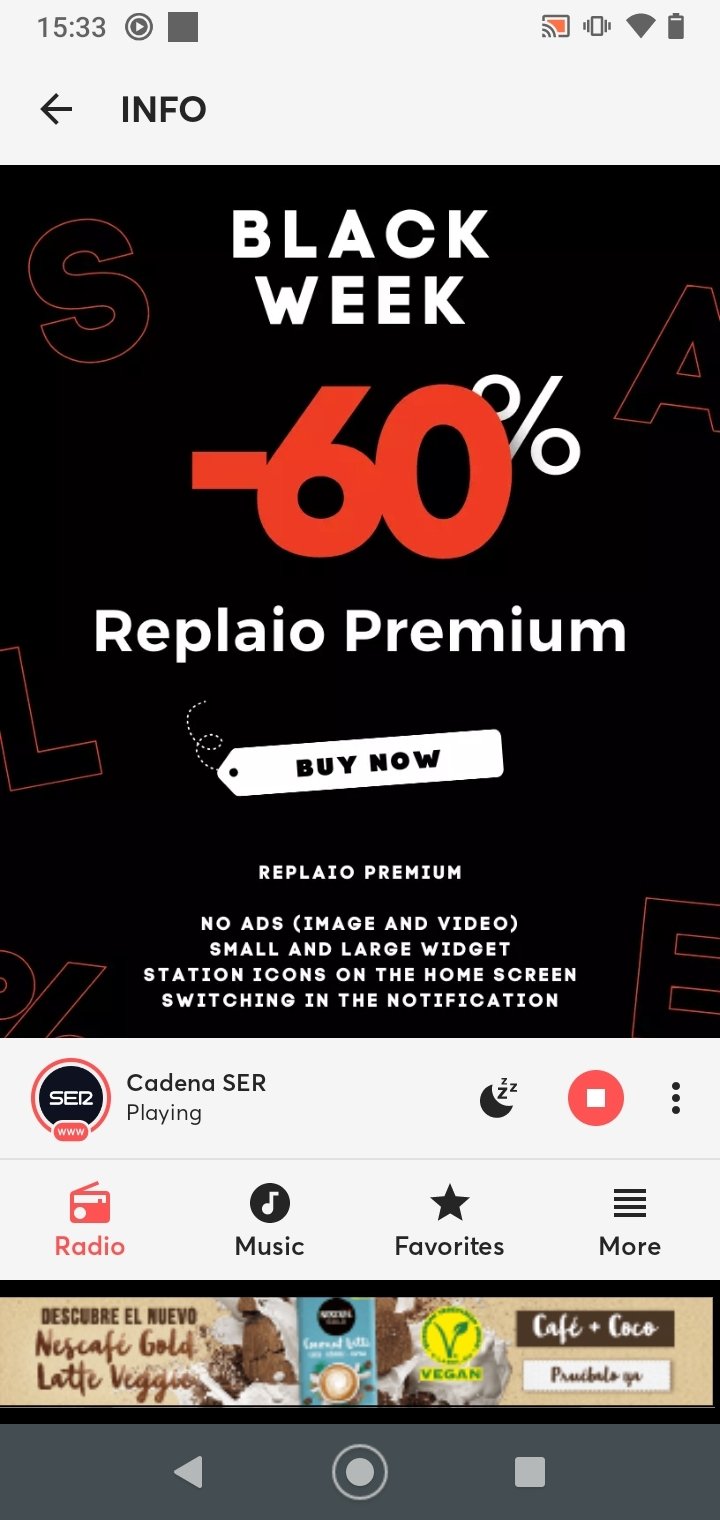
Task: Set the sleep timer moon icon
Action: coord(499,1098)
